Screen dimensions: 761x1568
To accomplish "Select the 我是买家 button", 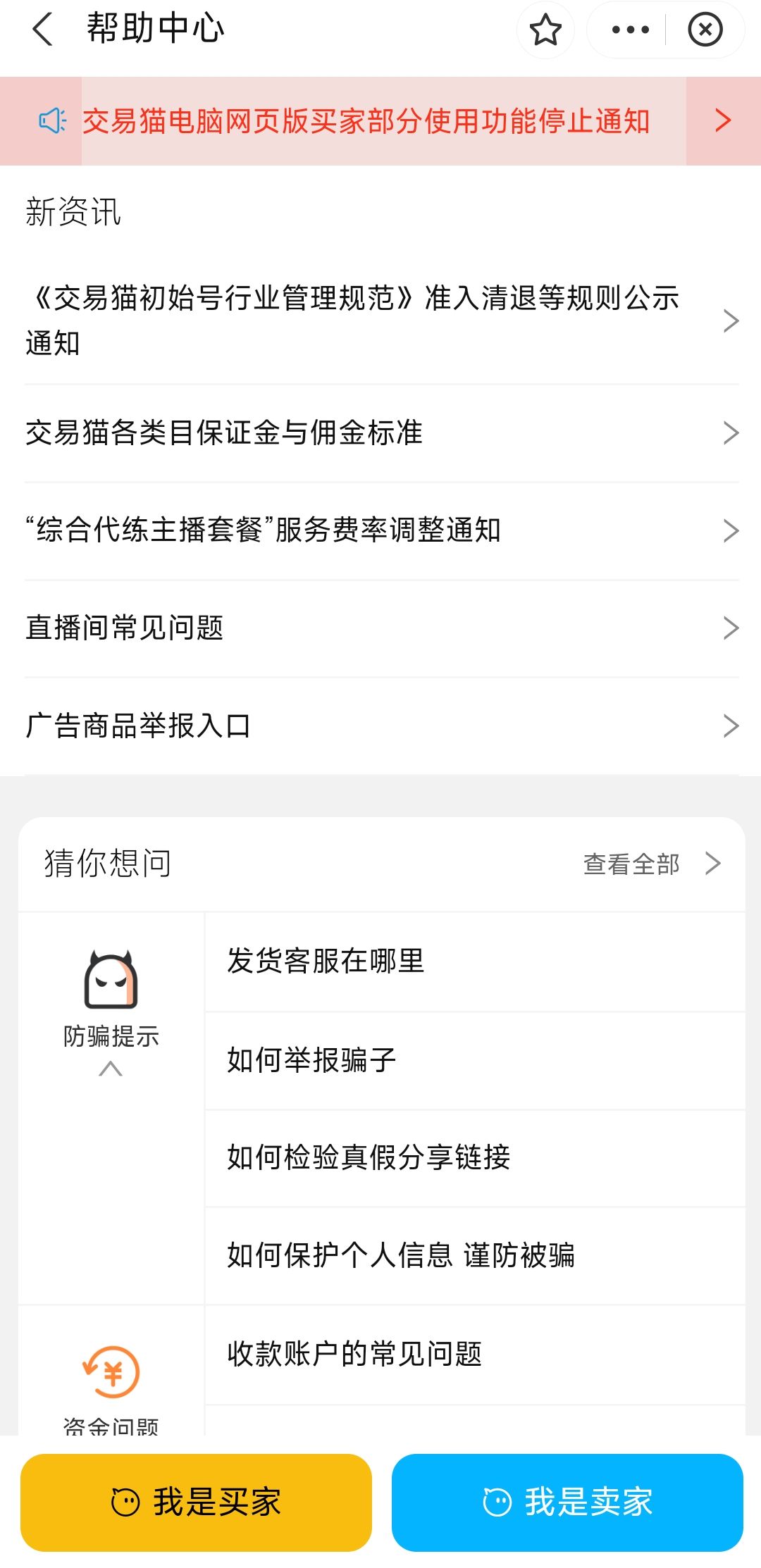I will pyautogui.click(x=196, y=1502).
